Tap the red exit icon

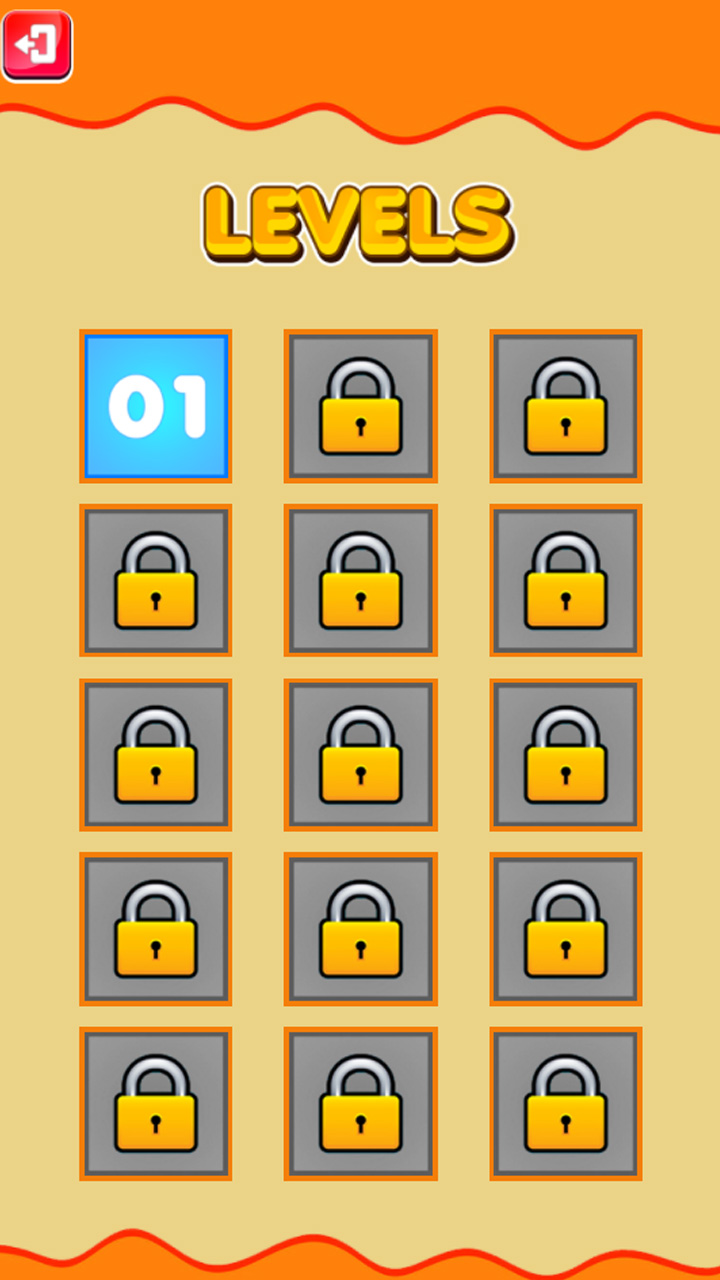37,45
